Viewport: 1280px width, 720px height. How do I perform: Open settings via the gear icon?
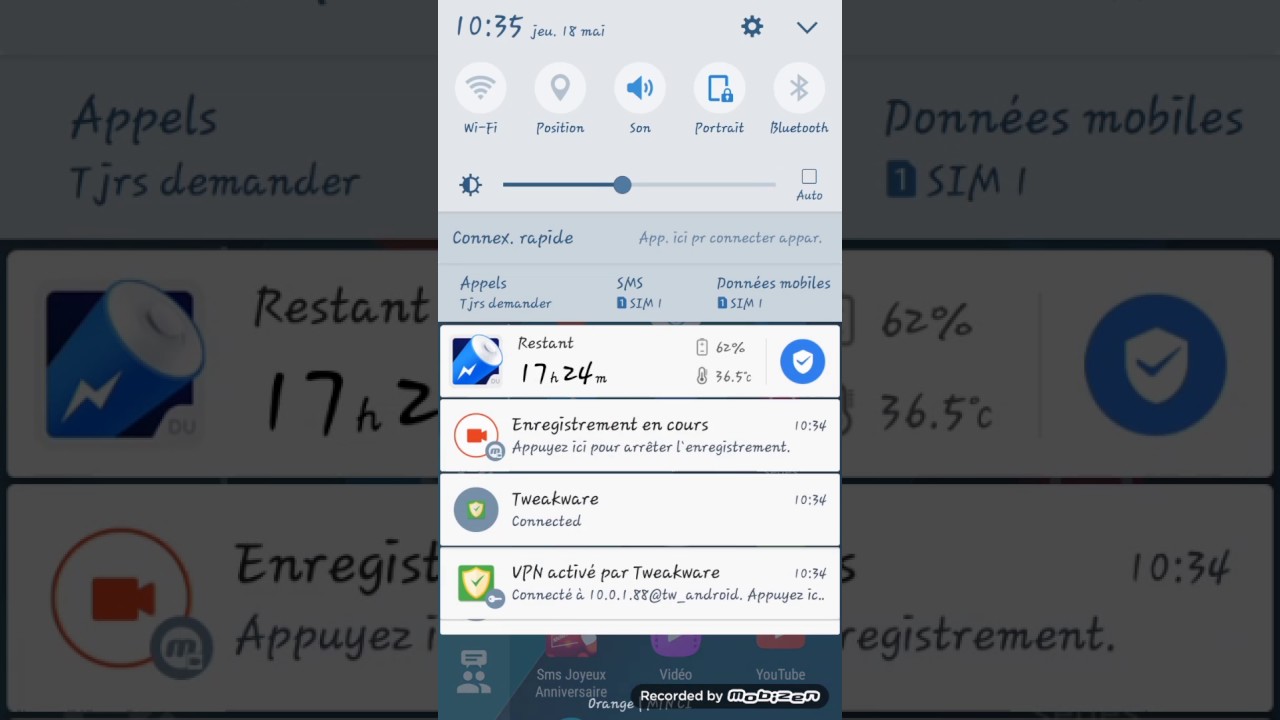(752, 27)
